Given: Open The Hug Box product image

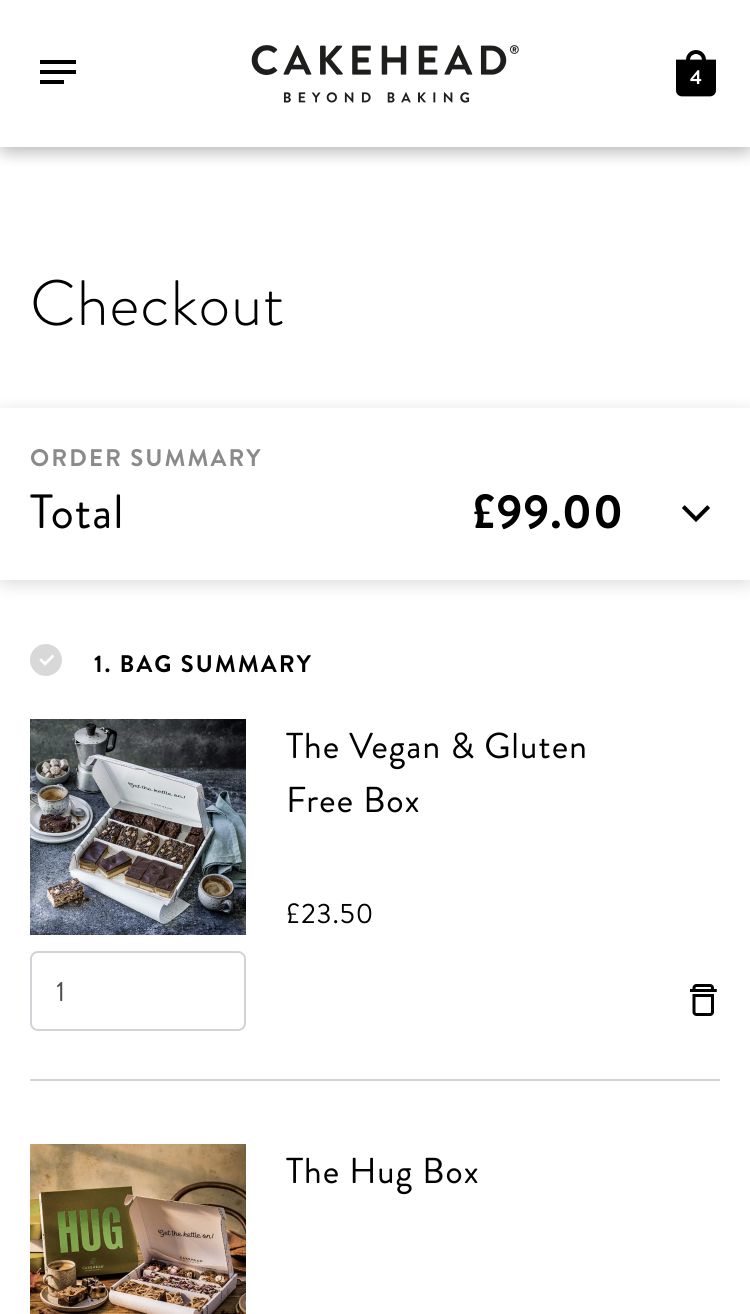Looking at the screenshot, I should click(138, 1228).
